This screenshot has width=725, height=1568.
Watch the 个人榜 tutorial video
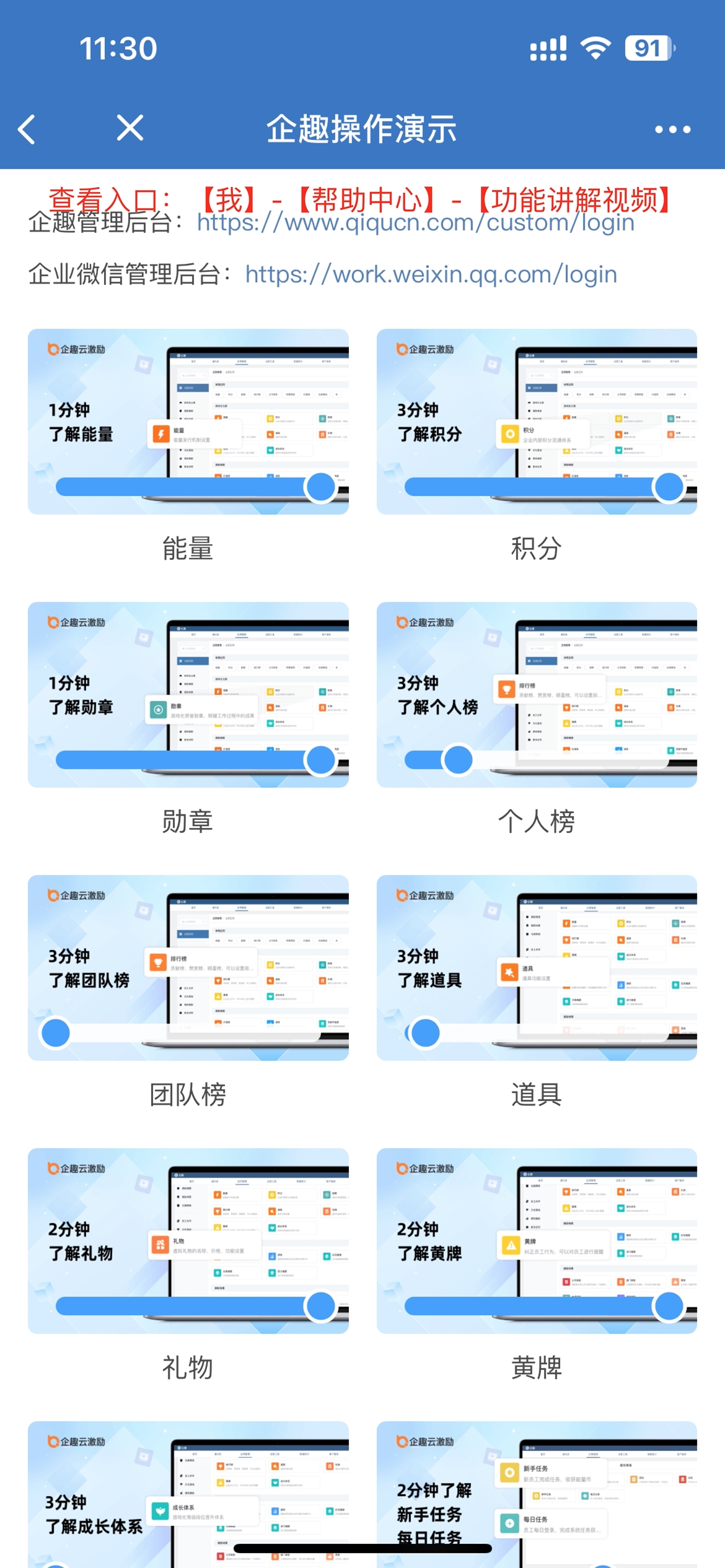pos(537,695)
